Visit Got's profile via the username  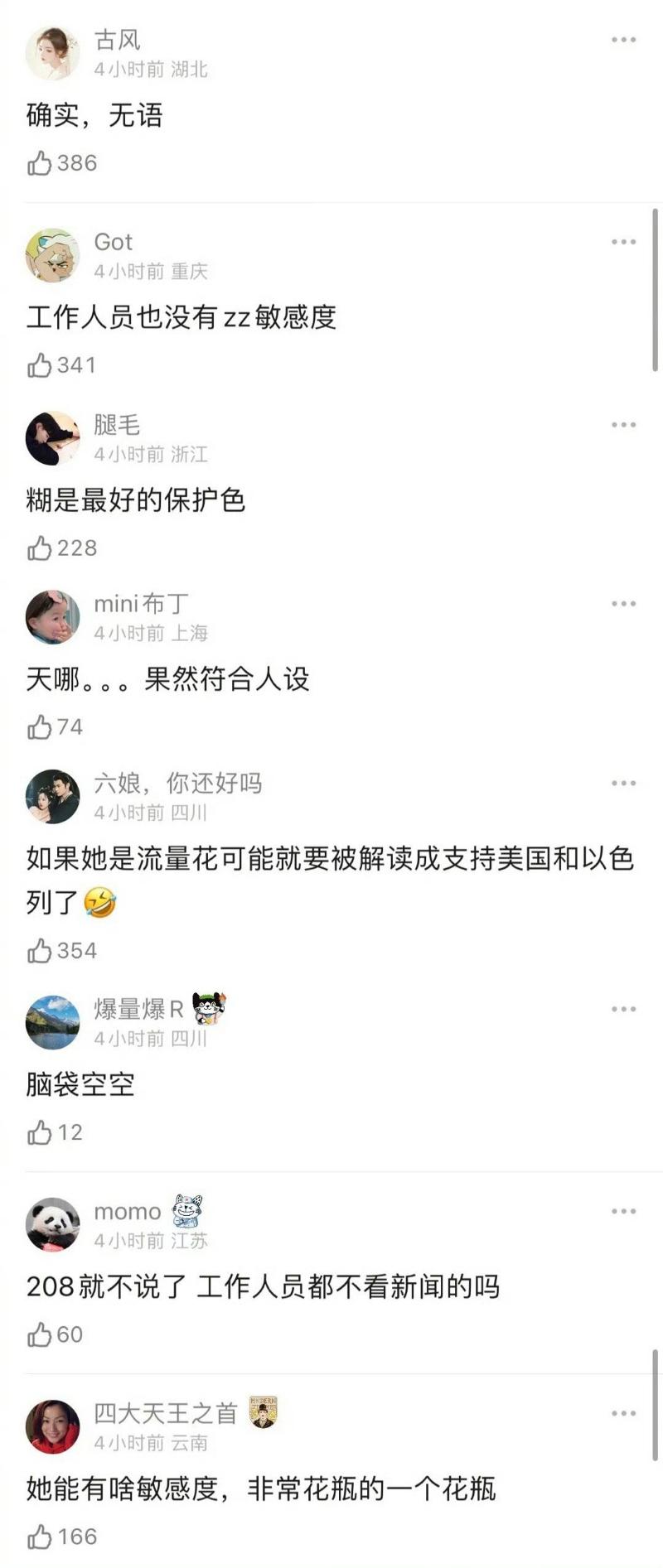click(113, 242)
